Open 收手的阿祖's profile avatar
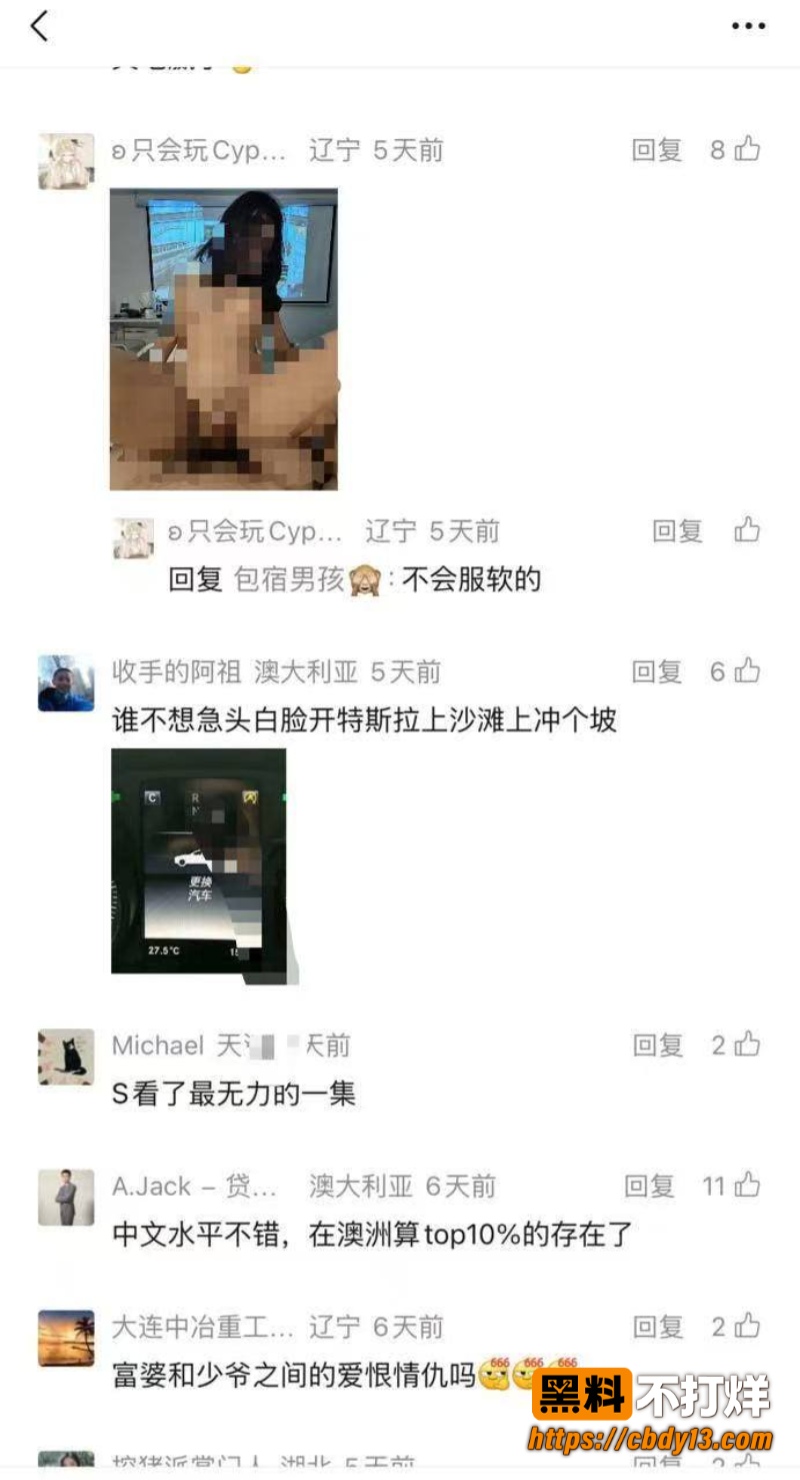The width and height of the screenshot is (800, 1480). pyautogui.click(x=66, y=683)
